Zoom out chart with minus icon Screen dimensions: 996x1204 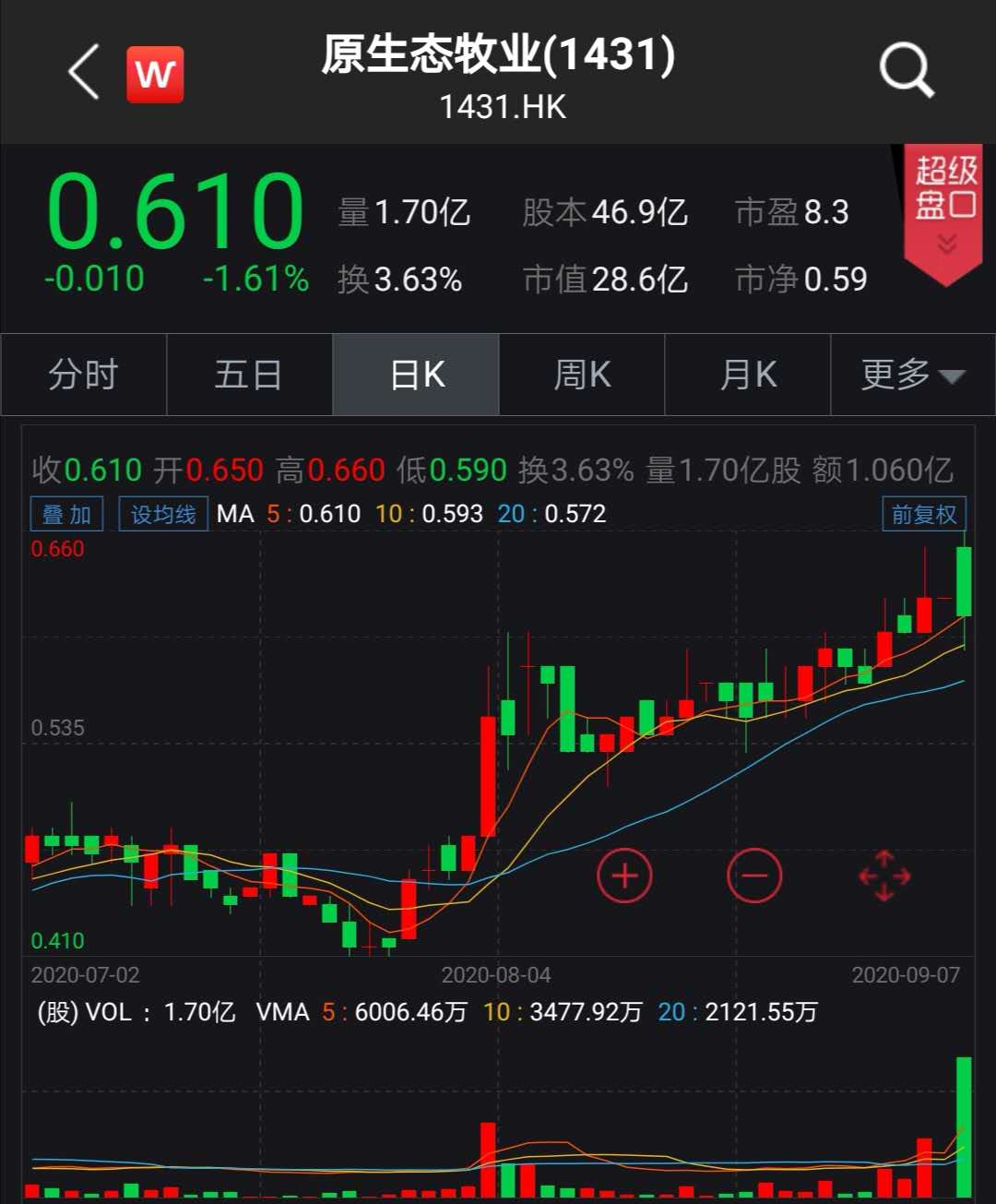coord(754,876)
